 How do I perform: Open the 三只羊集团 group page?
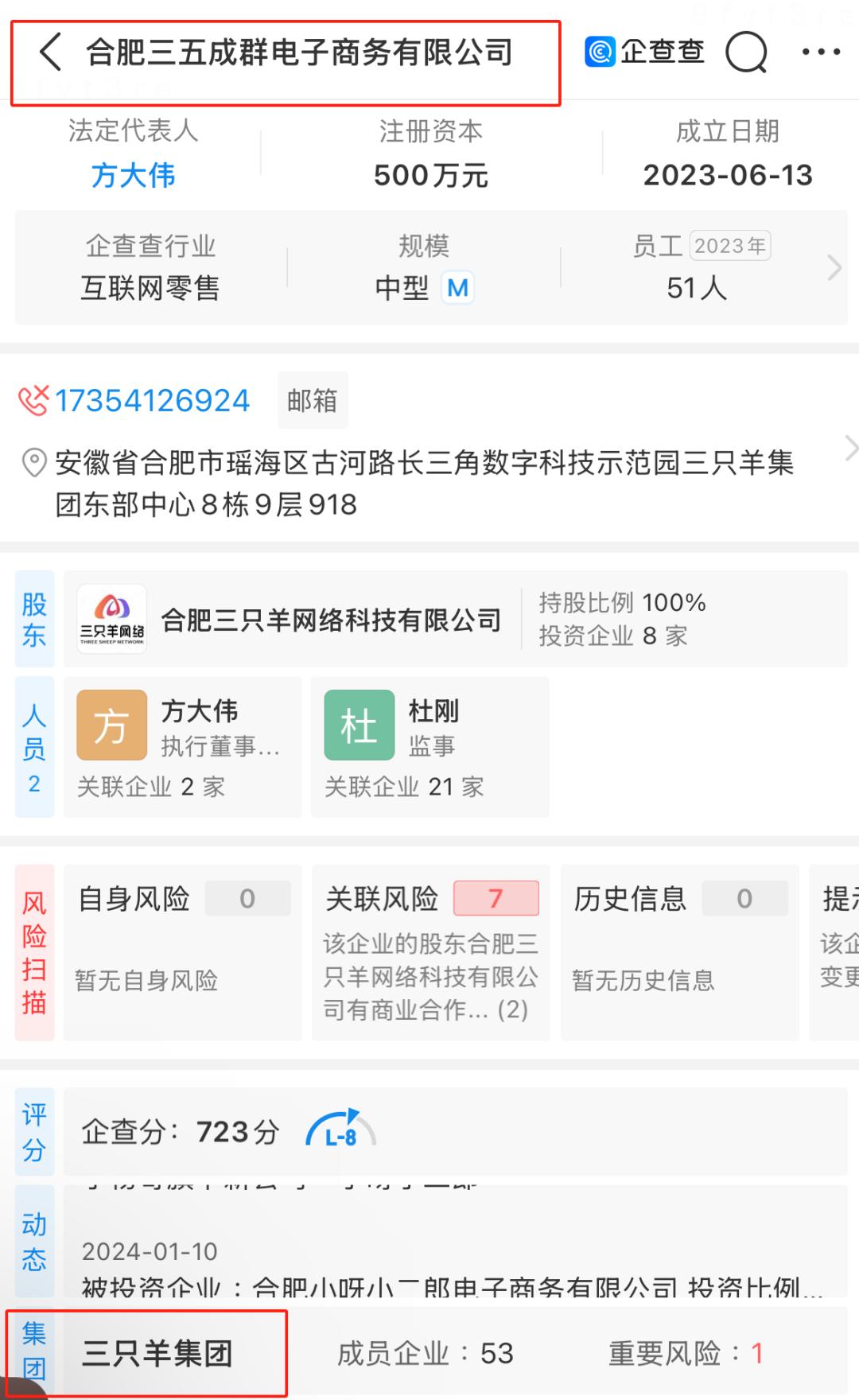(157, 1353)
